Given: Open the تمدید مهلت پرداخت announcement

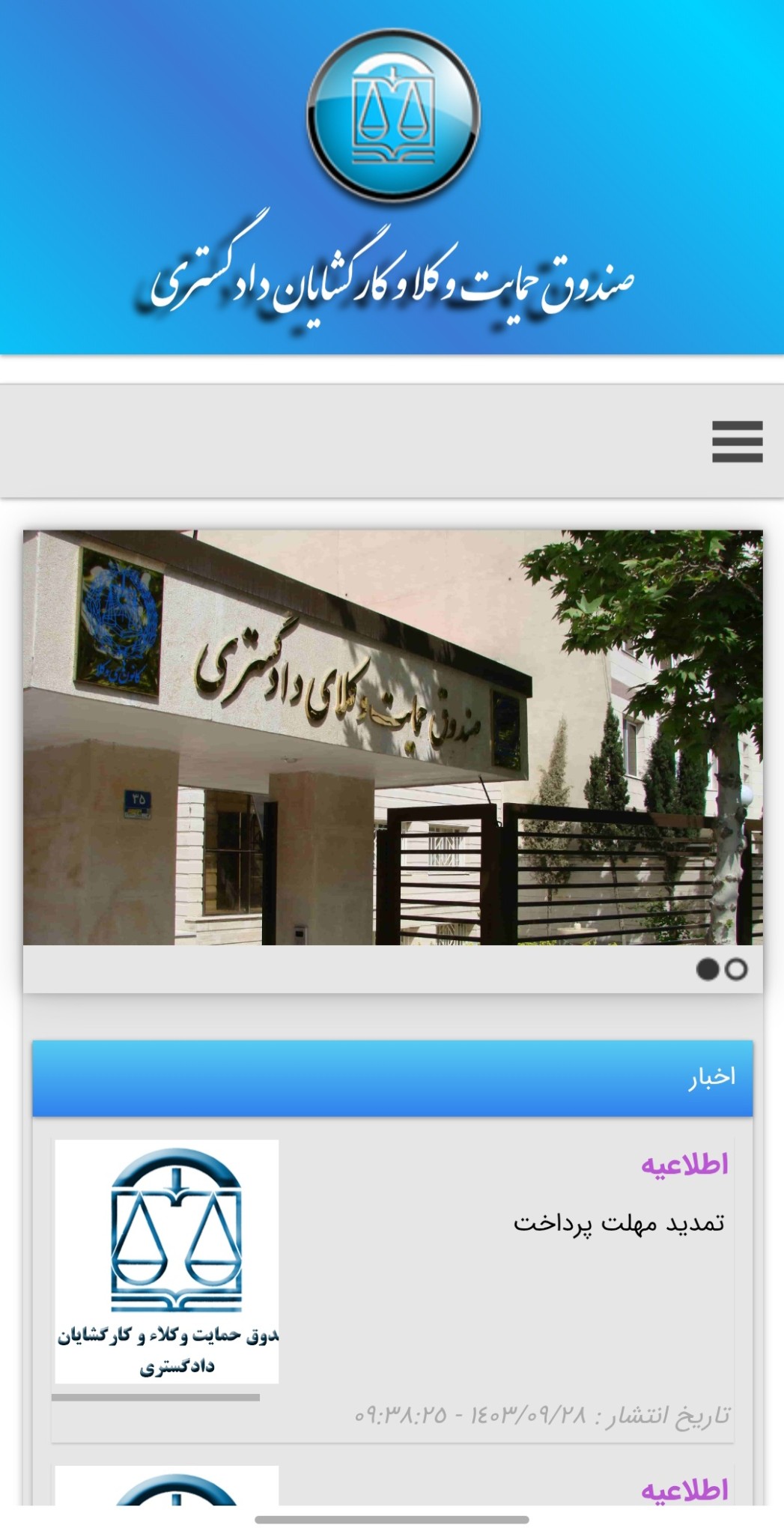Looking at the screenshot, I should click(619, 1223).
